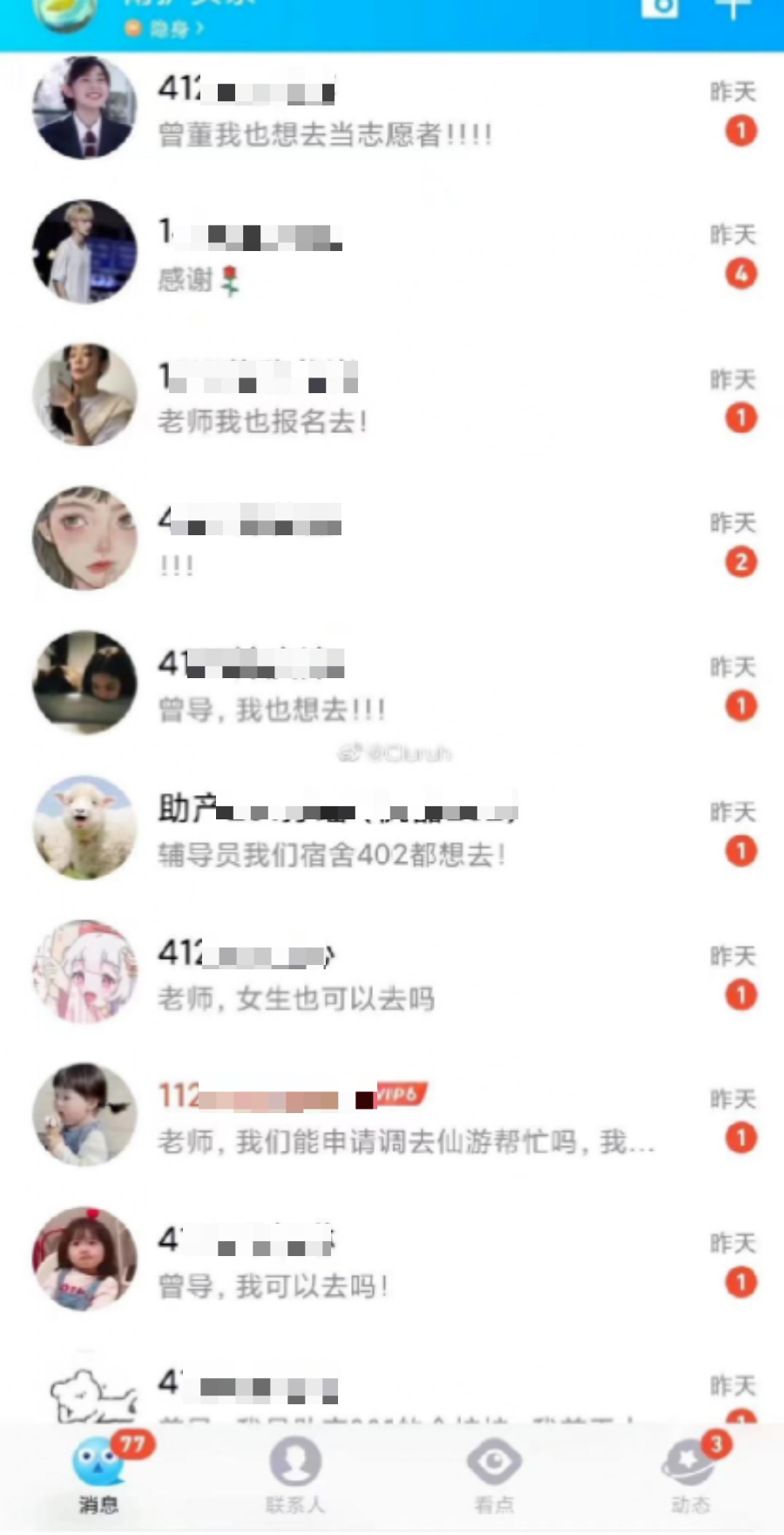The height and width of the screenshot is (1535, 784).
Task: Open the chat with message 感谢
Action: 392,255
